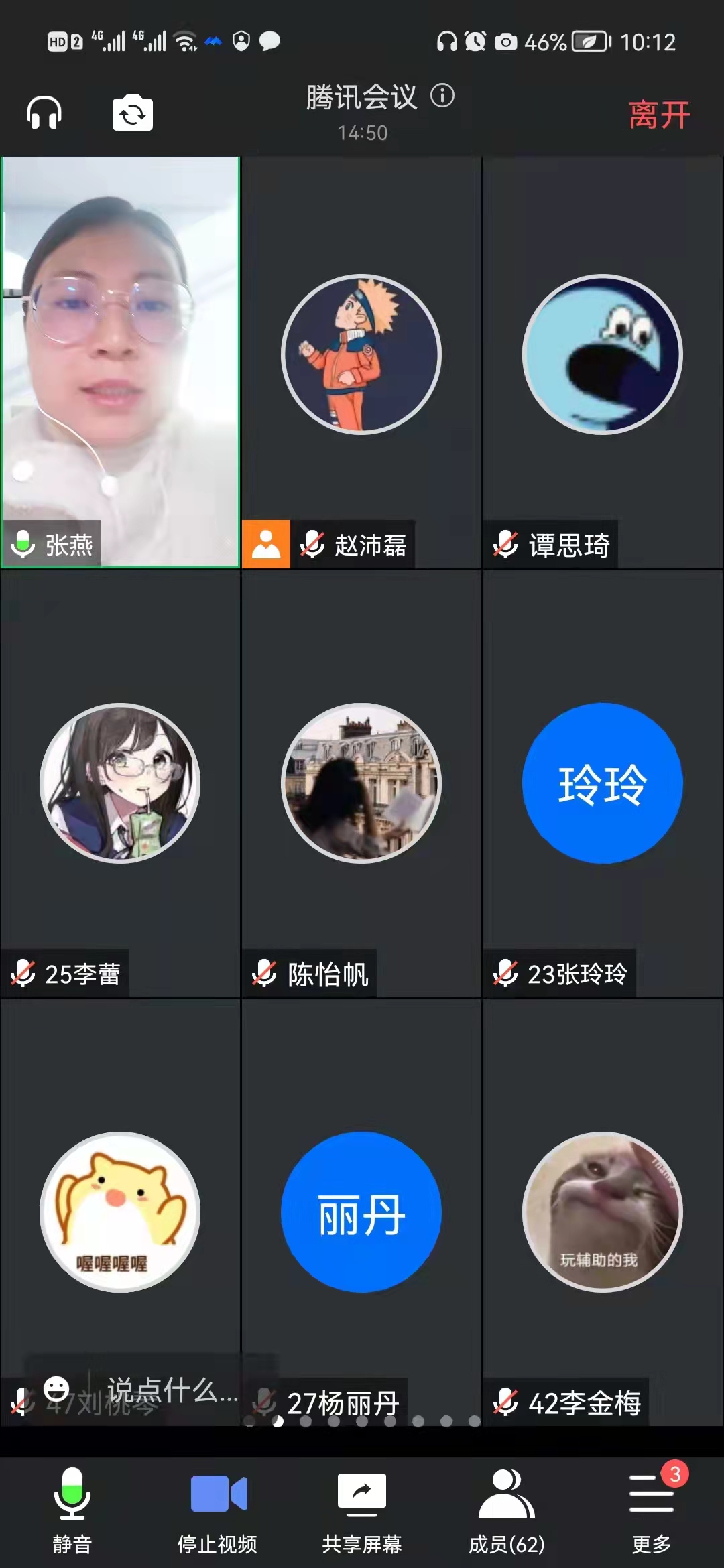Open meeting info next to 腾讯会议

(442, 96)
